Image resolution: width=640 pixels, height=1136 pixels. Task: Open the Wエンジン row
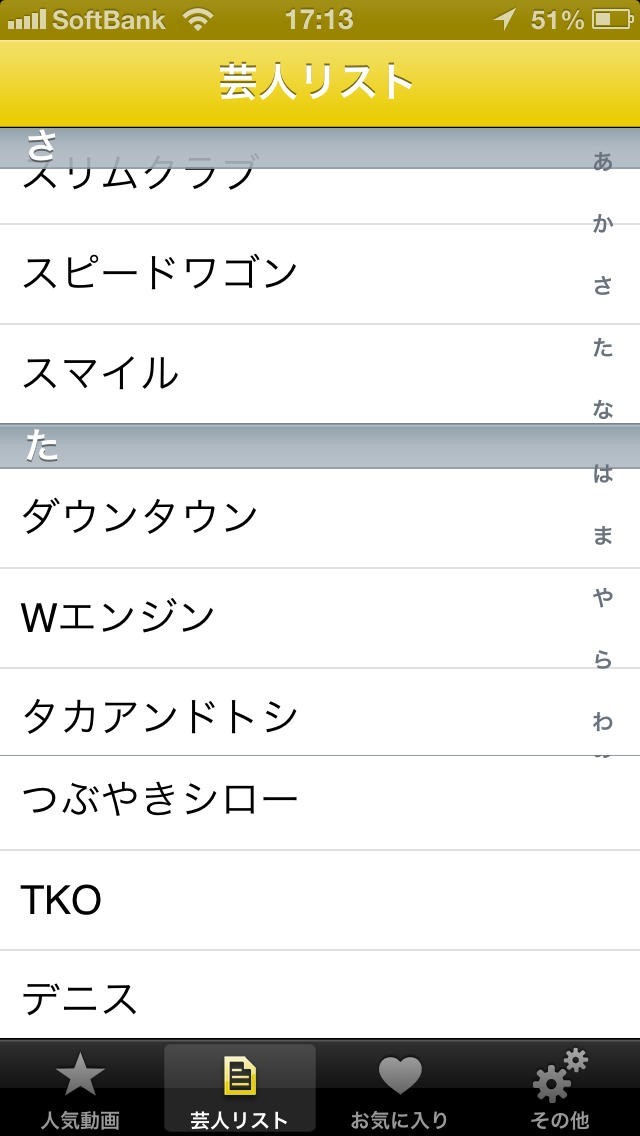coord(320,618)
